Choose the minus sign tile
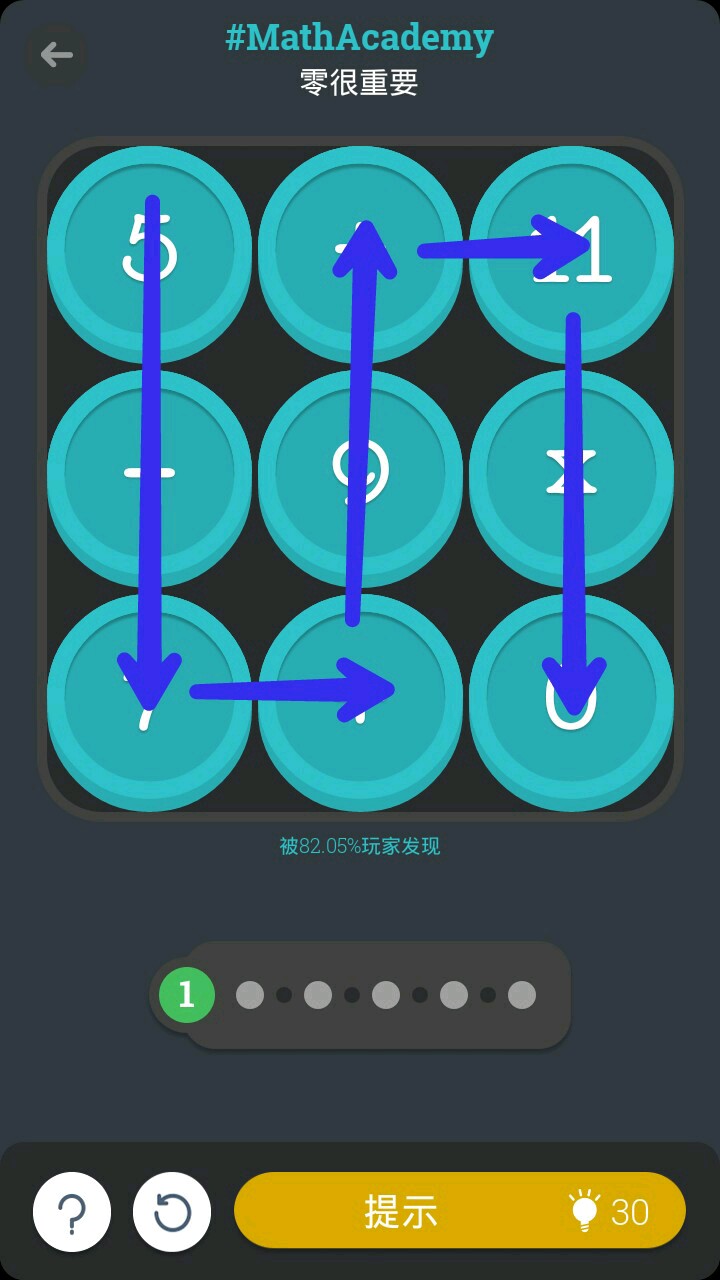The image size is (720, 1280). (150, 473)
